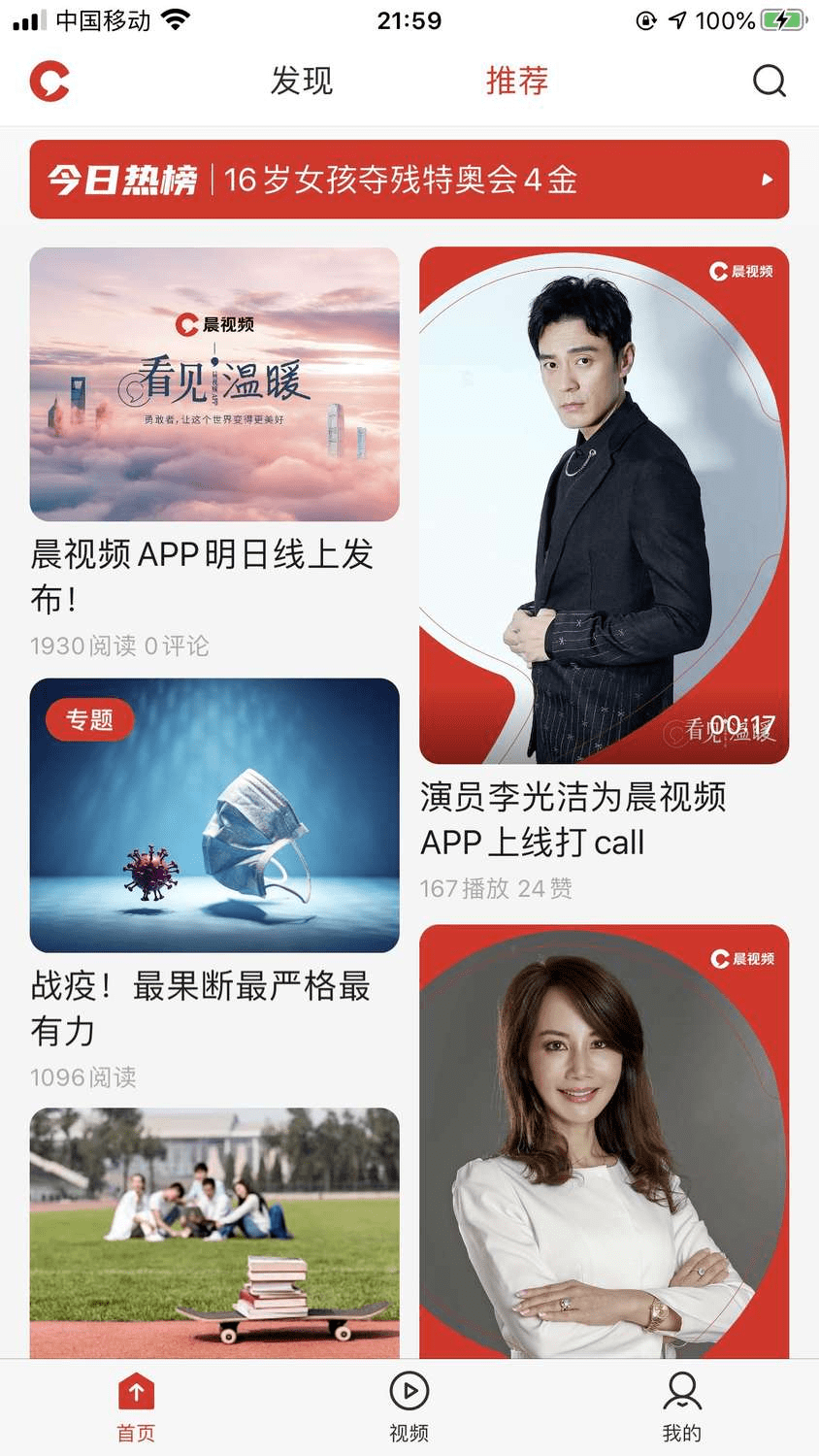The height and width of the screenshot is (1456, 819).
Task: Open the 今日热榜 banner
Action: pyautogui.click(x=409, y=180)
